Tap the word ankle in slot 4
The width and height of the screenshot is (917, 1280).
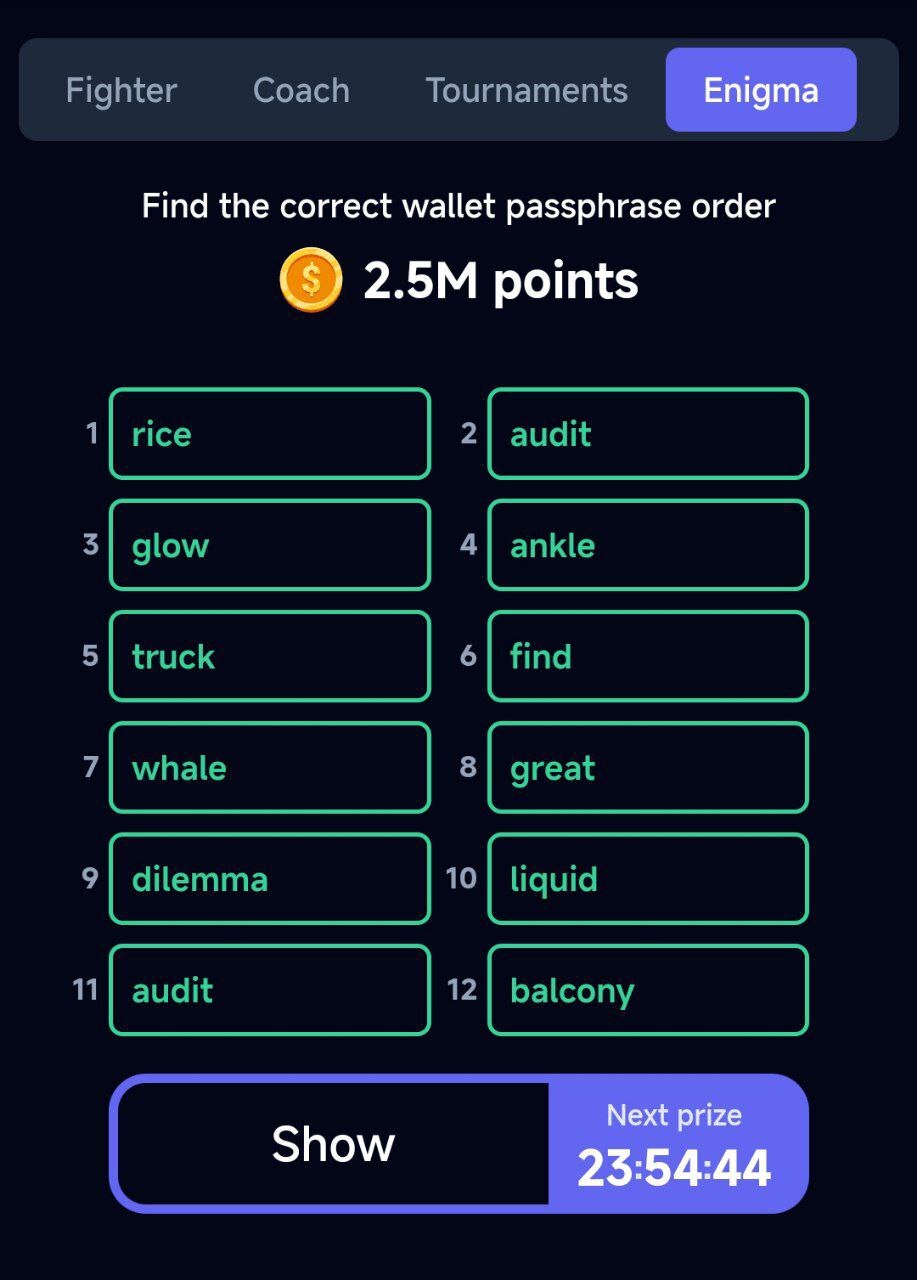pyautogui.click(x=647, y=545)
